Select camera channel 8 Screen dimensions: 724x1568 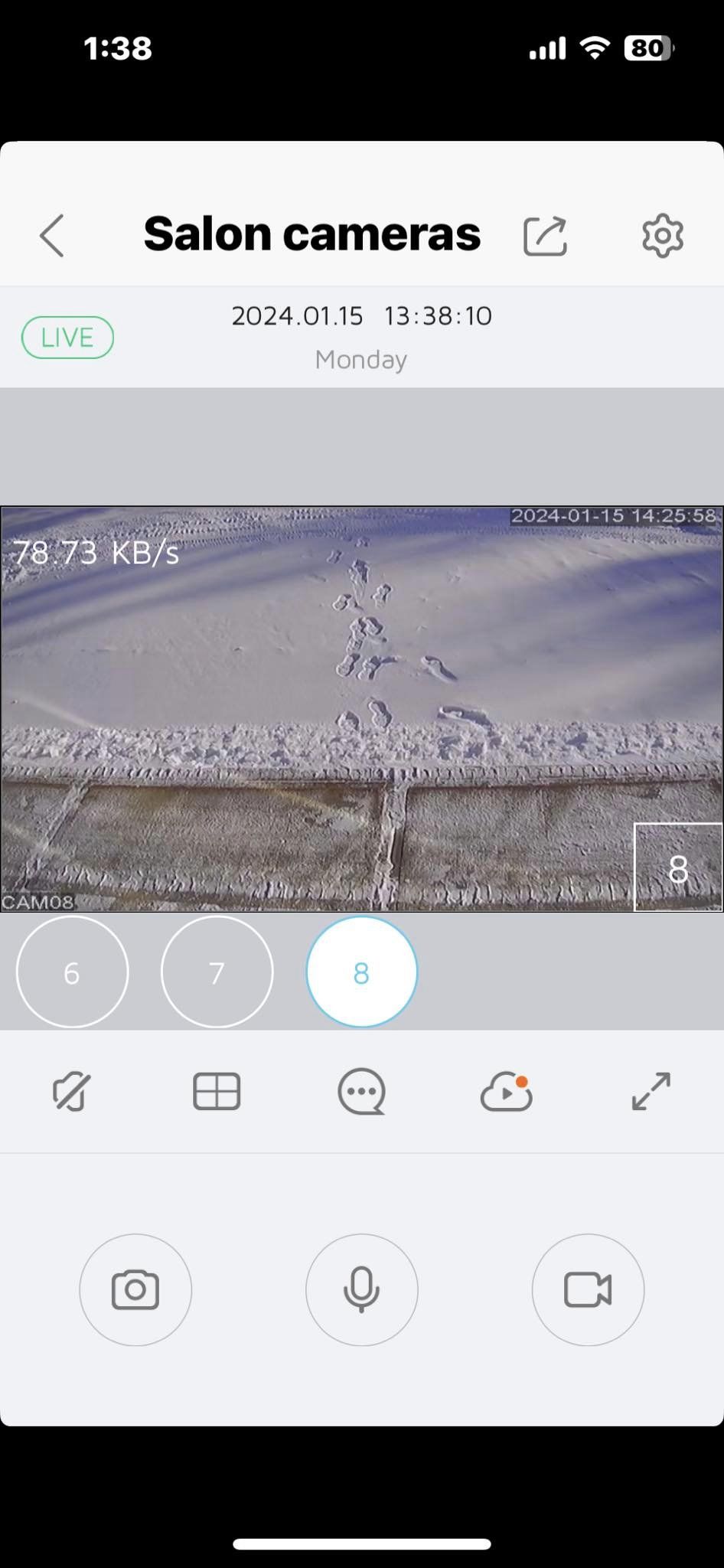(361, 972)
